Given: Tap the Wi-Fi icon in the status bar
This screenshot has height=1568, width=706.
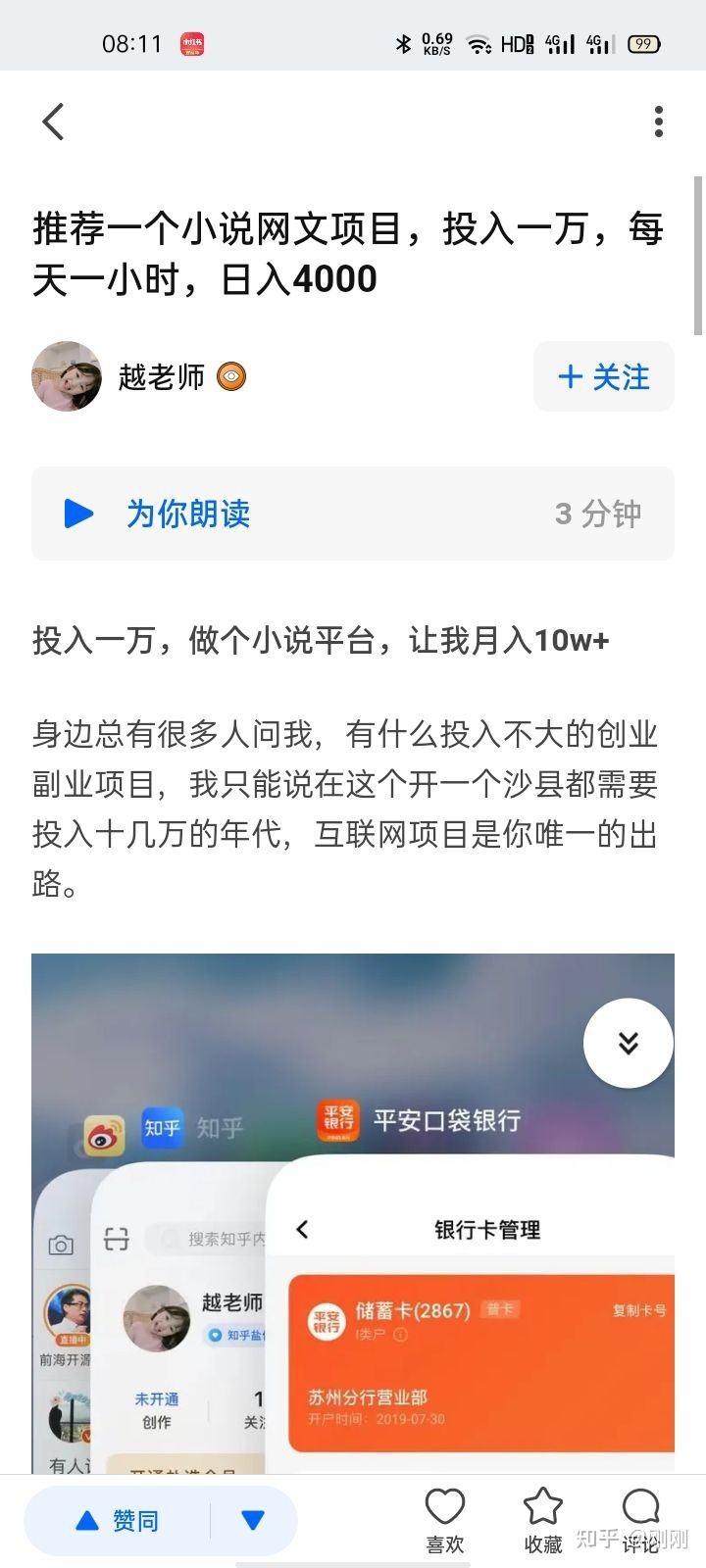Looking at the screenshot, I should click(479, 43).
